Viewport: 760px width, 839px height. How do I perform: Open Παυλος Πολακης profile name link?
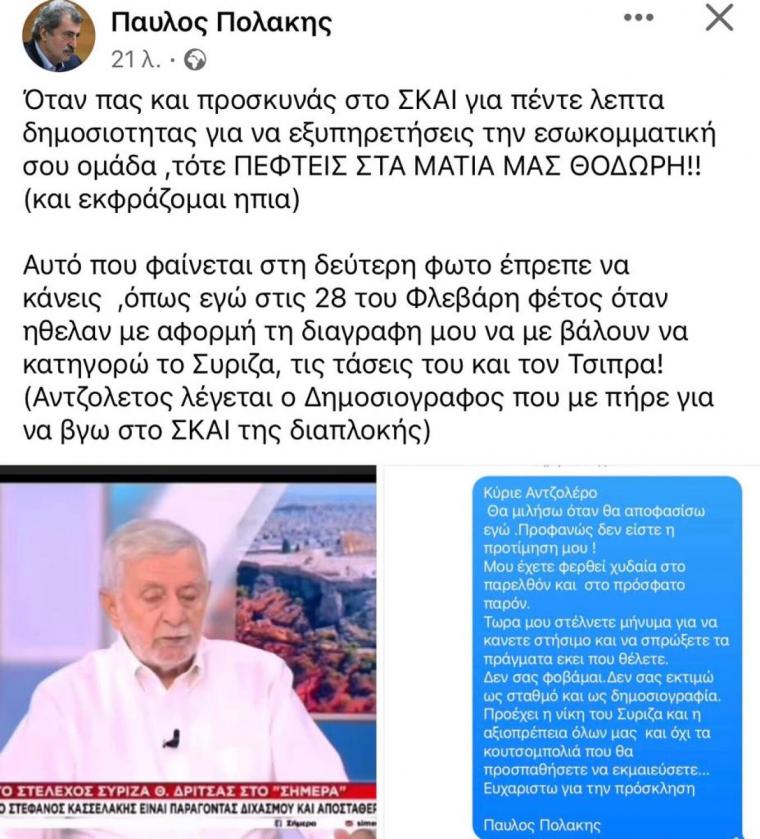221,24
